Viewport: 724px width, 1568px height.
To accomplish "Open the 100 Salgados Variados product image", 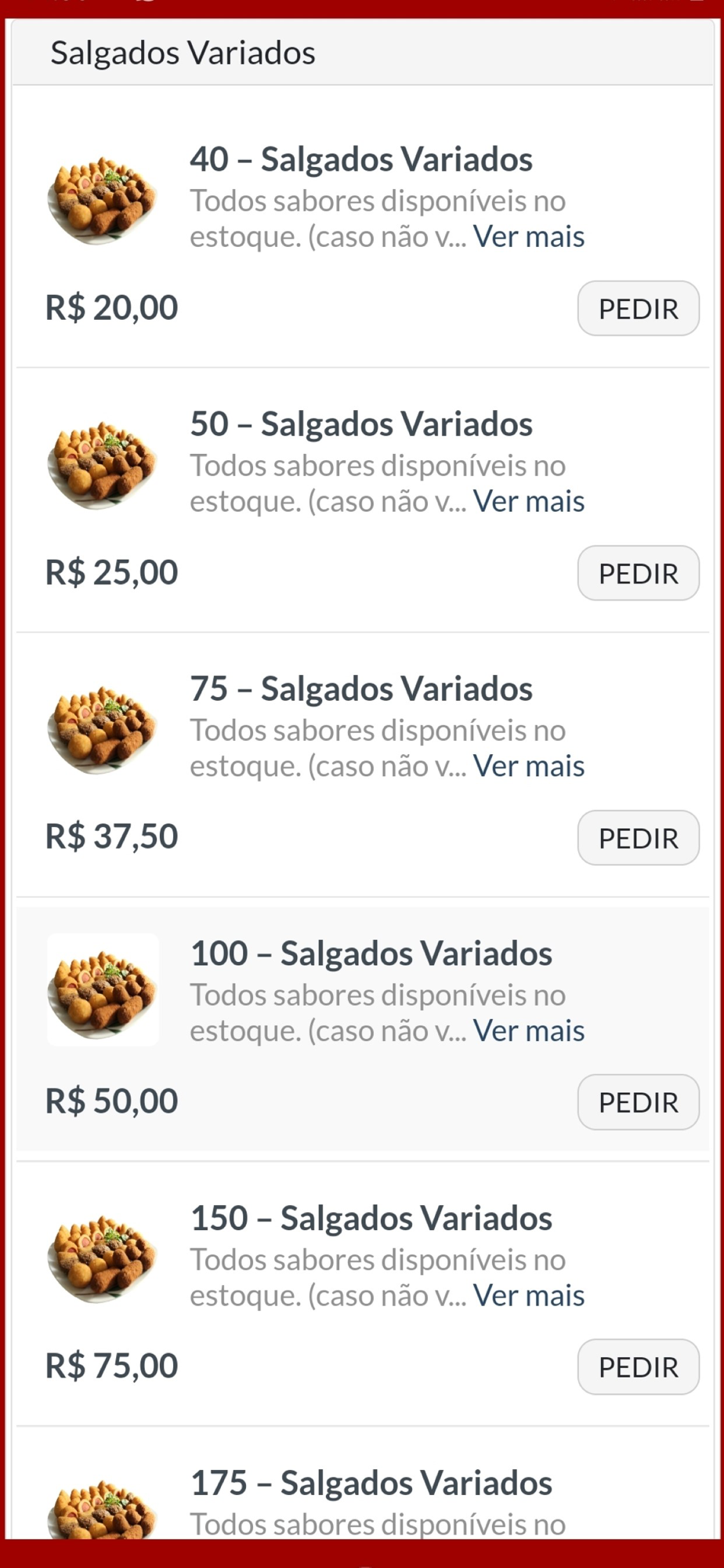I will pos(103,989).
